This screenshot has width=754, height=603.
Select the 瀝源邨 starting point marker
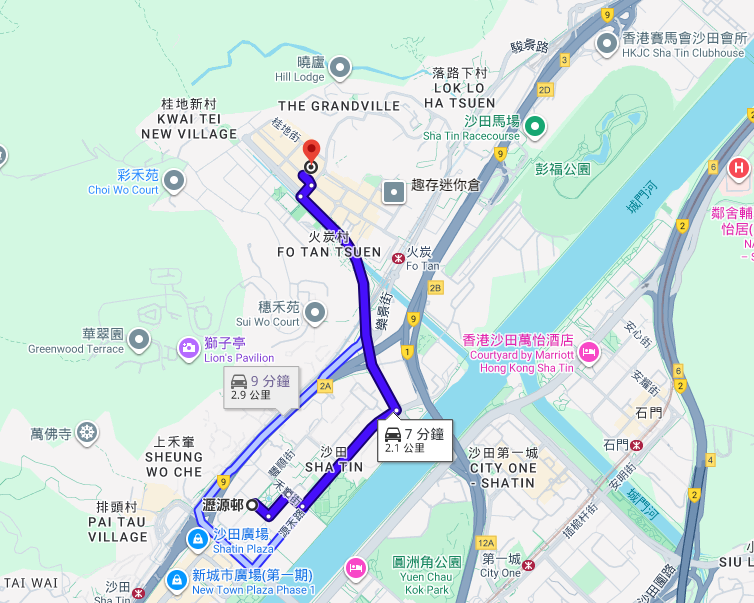[253, 505]
